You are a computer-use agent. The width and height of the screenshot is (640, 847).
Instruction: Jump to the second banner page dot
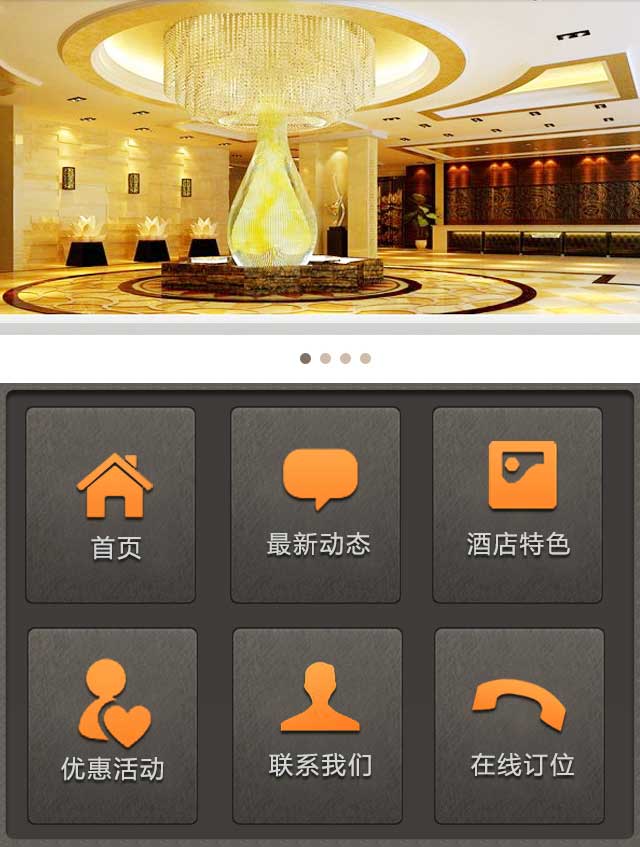325,358
